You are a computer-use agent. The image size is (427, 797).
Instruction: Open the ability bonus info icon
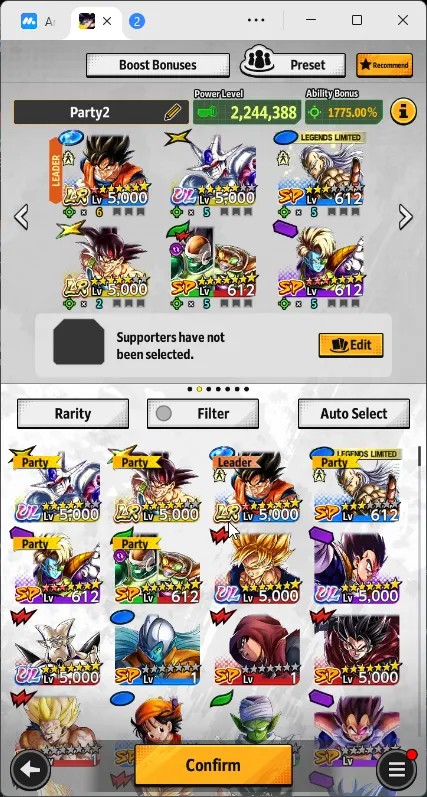(403, 112)
